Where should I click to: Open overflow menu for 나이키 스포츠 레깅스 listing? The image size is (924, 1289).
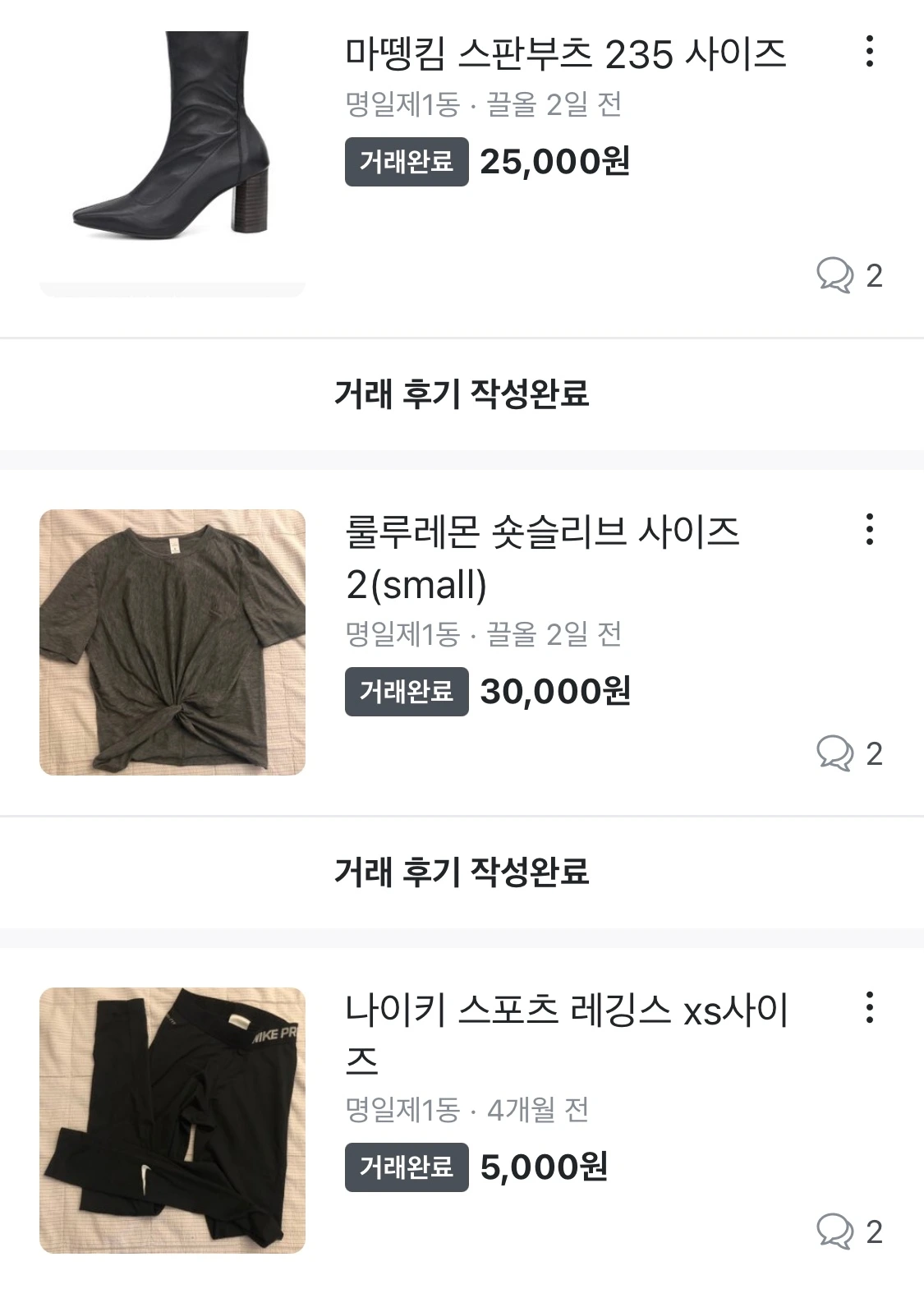(x=869, y=1008)
